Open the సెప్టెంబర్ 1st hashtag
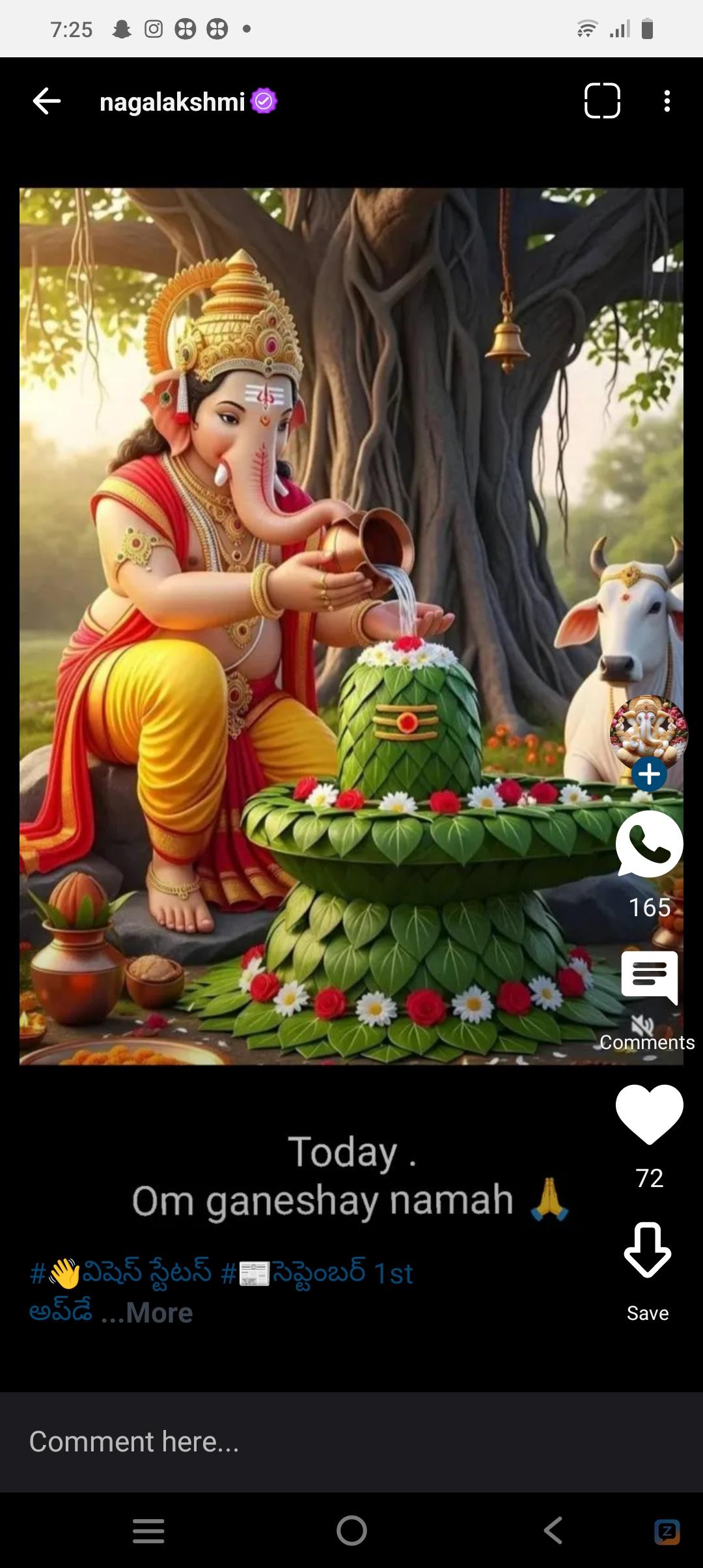703x1568 pixels. [319, 1272]
